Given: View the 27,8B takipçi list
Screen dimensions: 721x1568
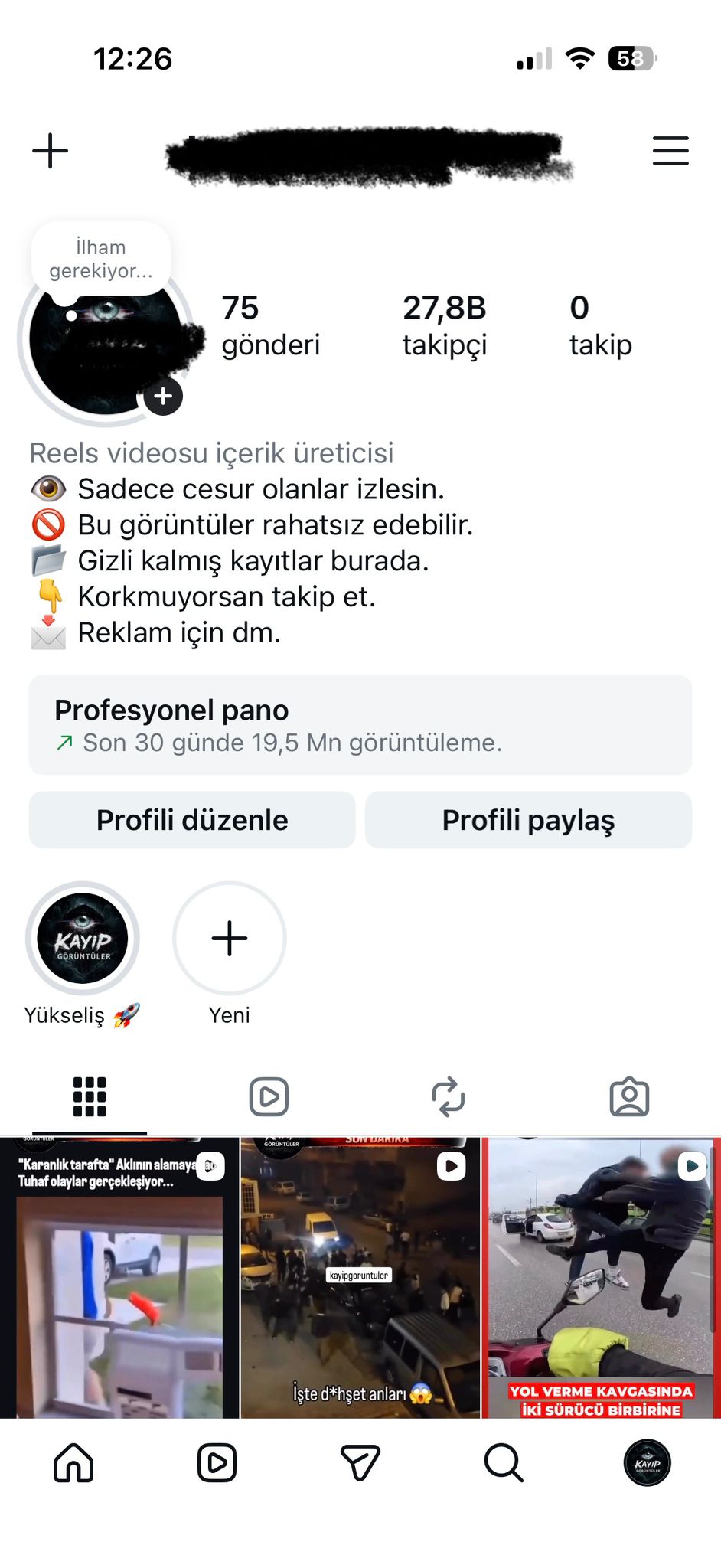Looking at the screenshot, I should [445, 325].
